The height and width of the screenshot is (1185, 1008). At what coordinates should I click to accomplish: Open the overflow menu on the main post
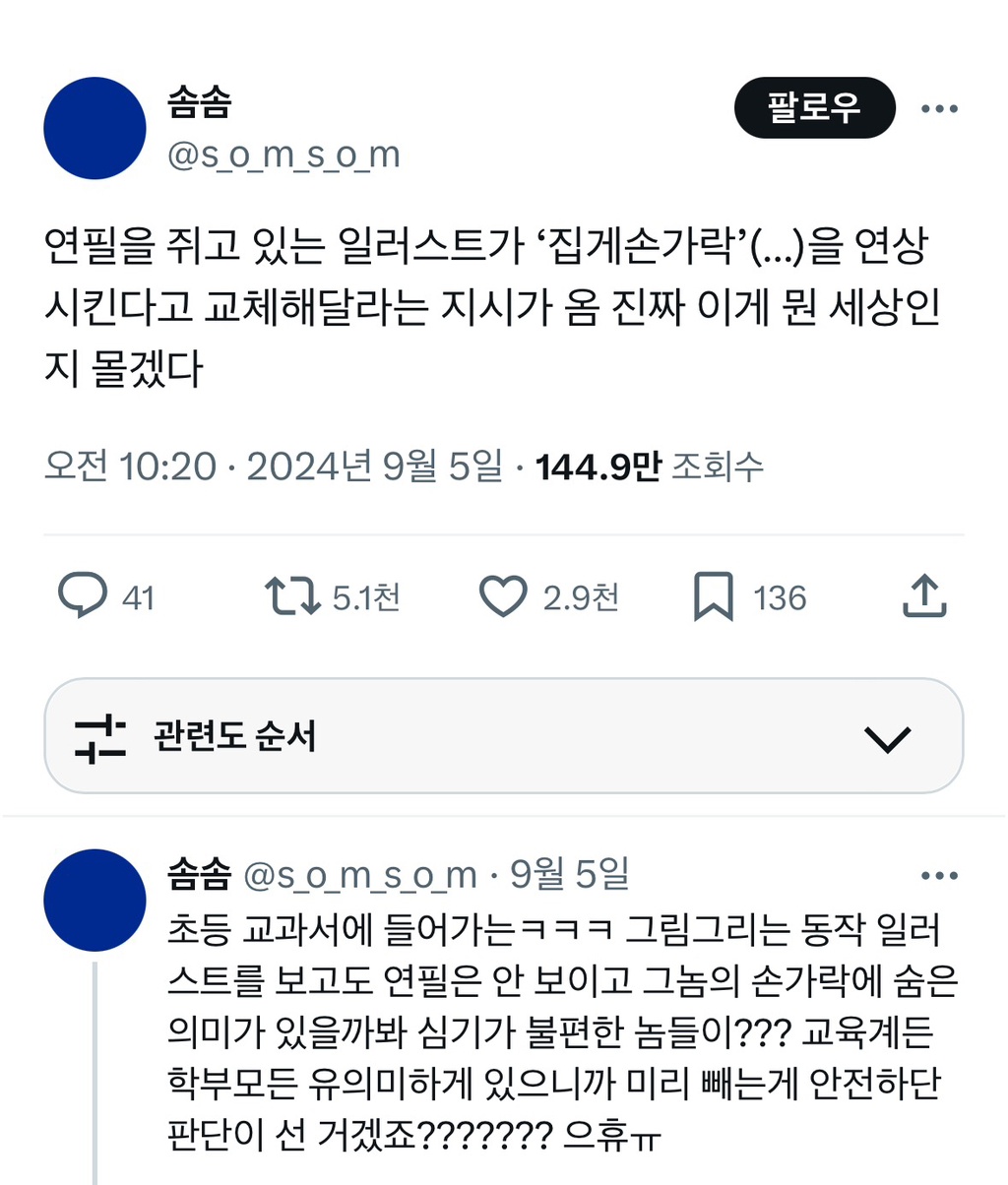(939, 109)
